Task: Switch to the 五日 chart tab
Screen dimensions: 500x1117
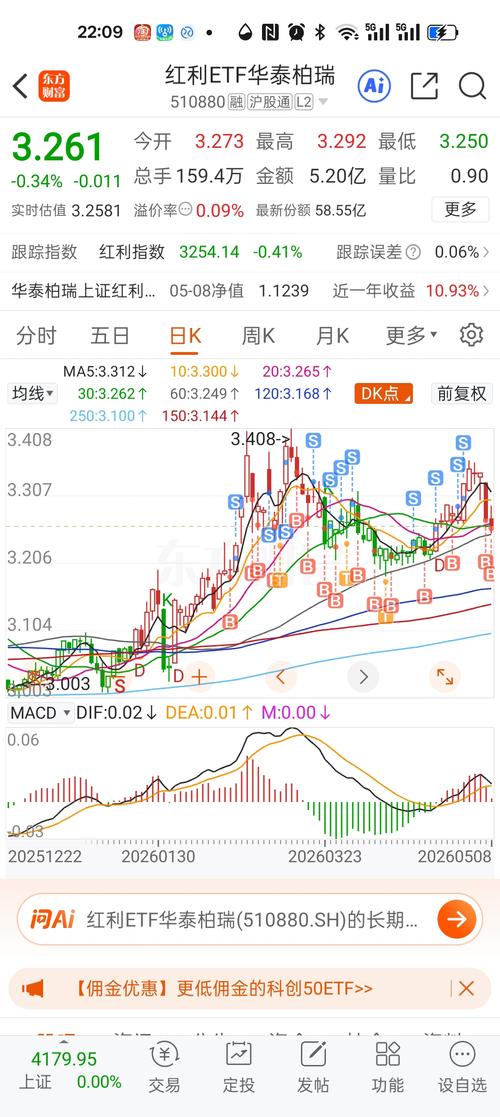Action: pyautogui.click(x=110, y=336)
